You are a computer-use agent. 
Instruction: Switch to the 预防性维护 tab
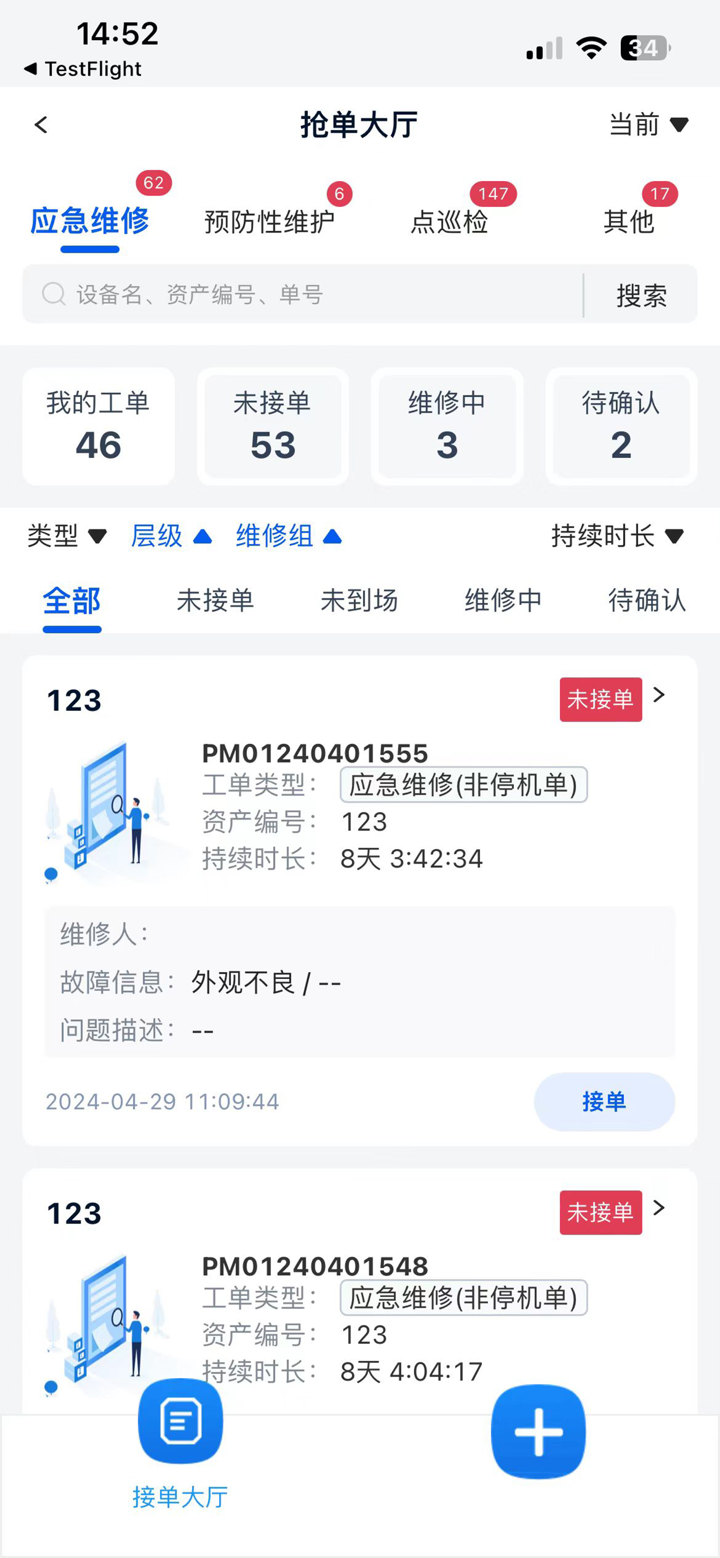coord(270,223)
